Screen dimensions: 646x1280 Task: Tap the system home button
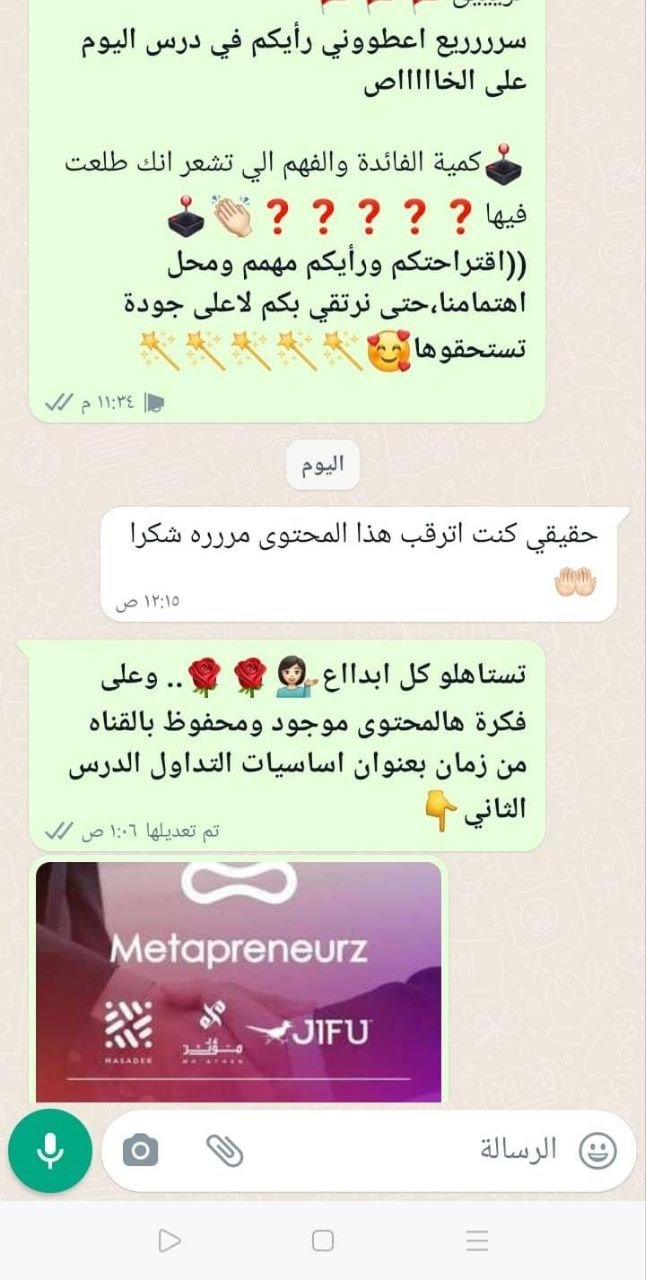point(323,1241)
